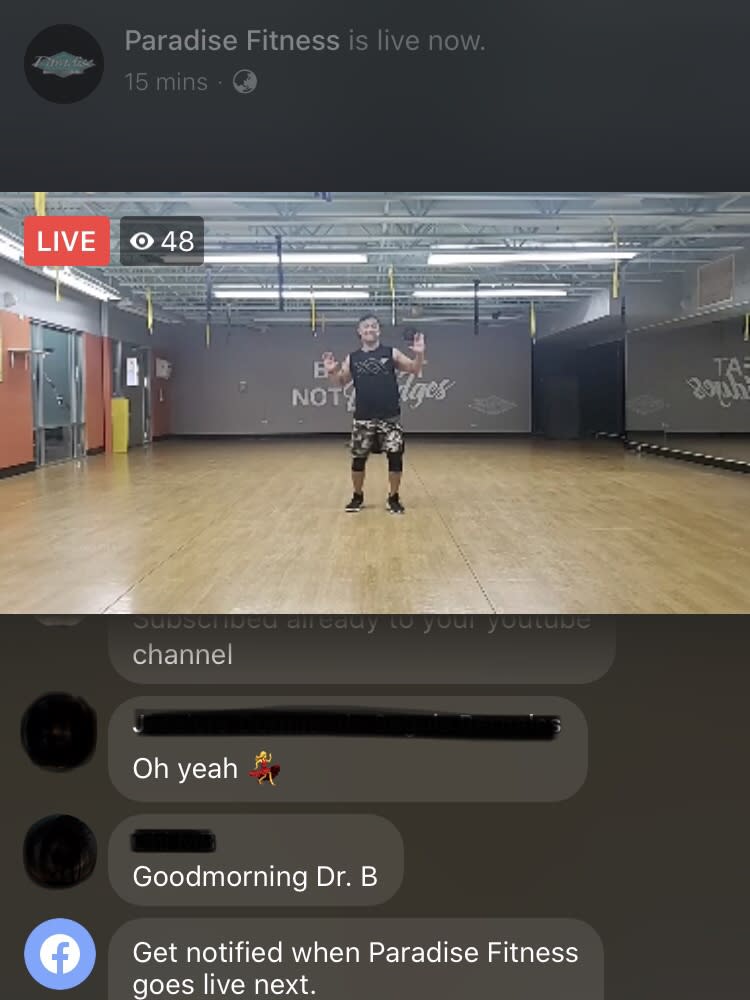Open the Paradise Fitness page name link

pos(232,41)
